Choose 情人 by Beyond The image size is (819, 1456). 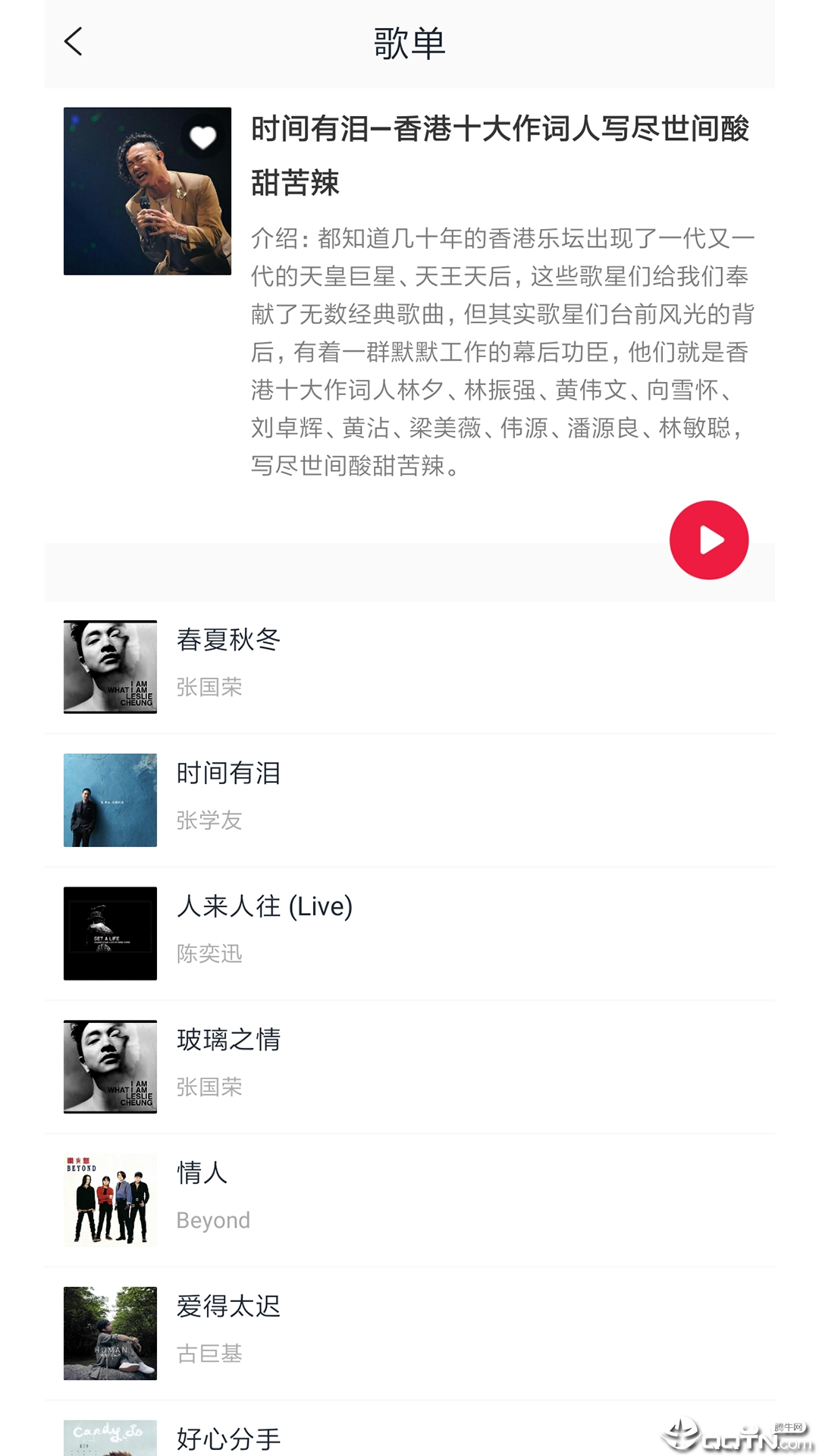click(x=200, y=1173)
